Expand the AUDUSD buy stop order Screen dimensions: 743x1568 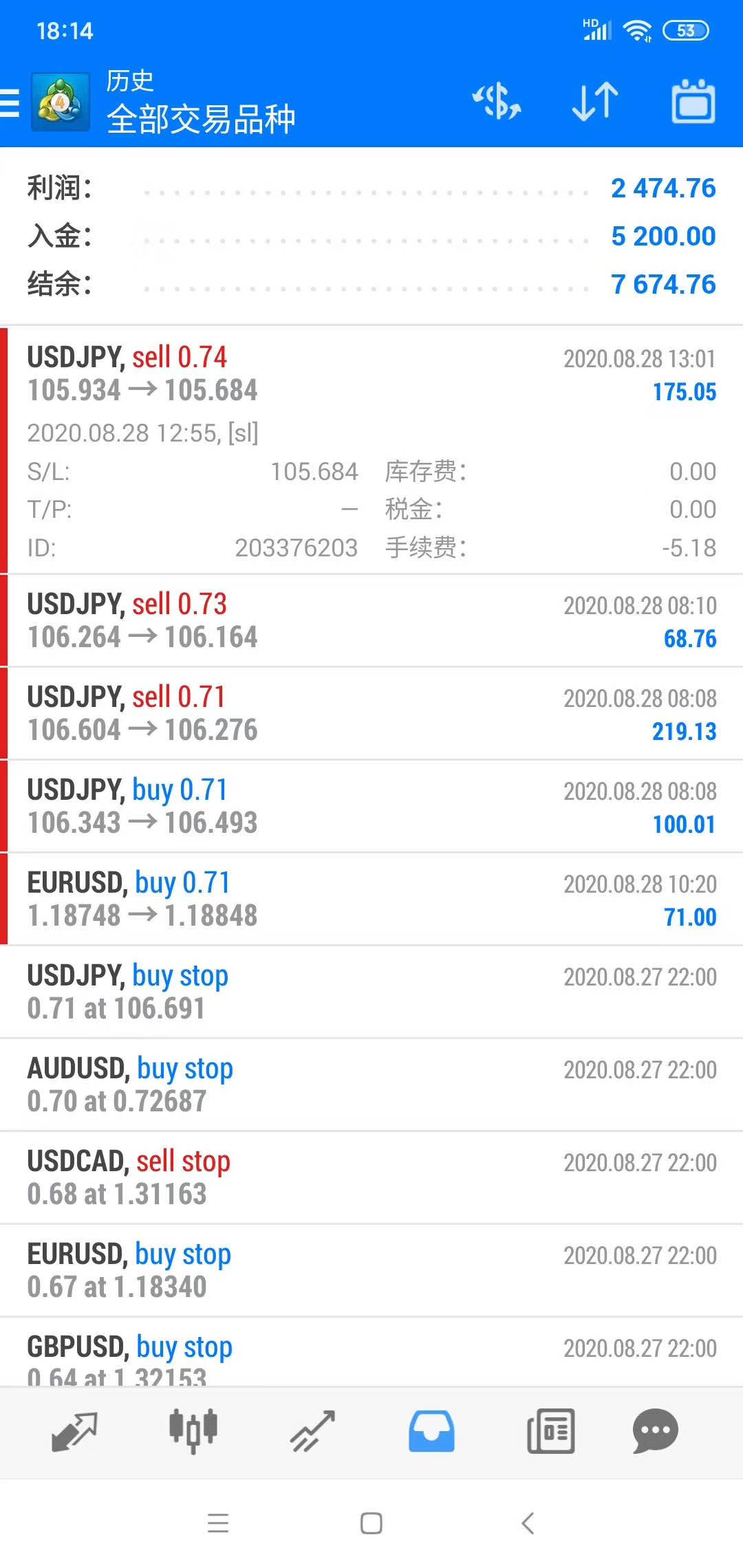pyautogui.click(x=371, y=1085)
